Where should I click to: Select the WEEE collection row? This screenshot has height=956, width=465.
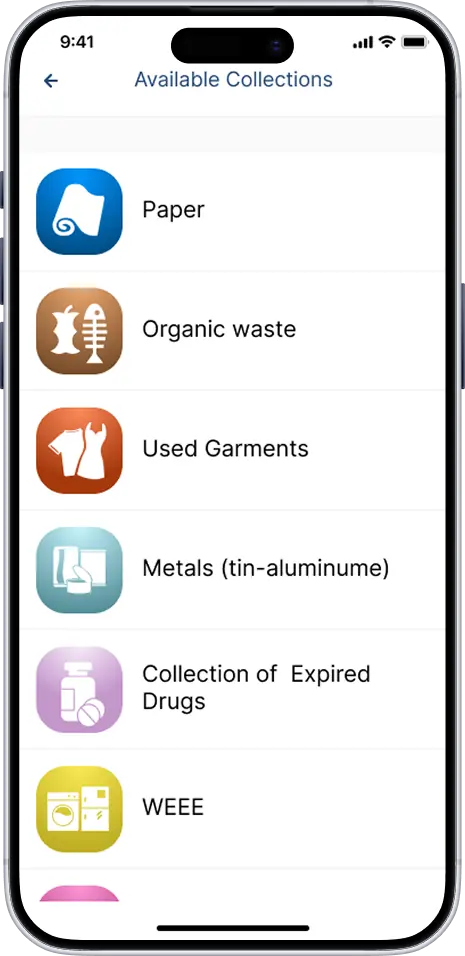(x=232, y=809)
